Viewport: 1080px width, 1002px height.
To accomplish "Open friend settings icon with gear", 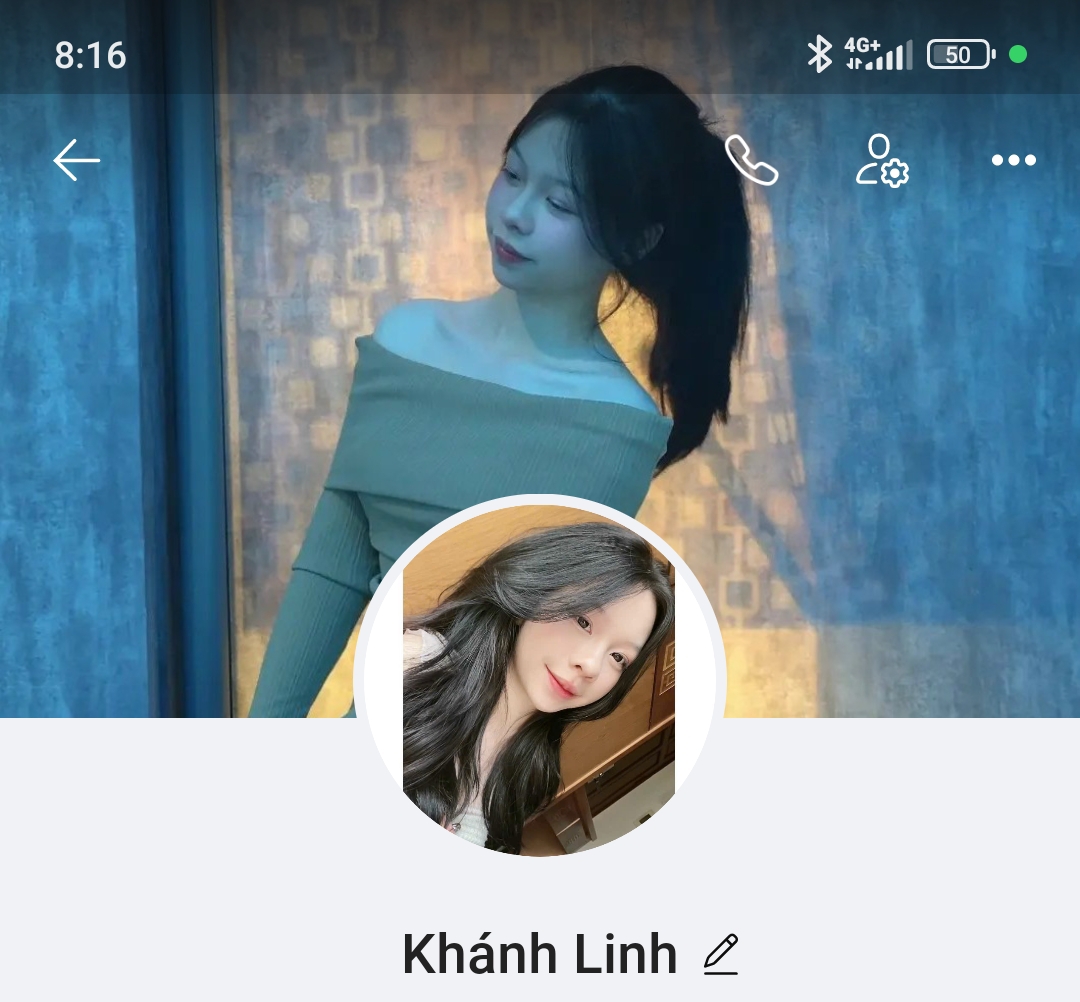I will click(x=881, y=160).
